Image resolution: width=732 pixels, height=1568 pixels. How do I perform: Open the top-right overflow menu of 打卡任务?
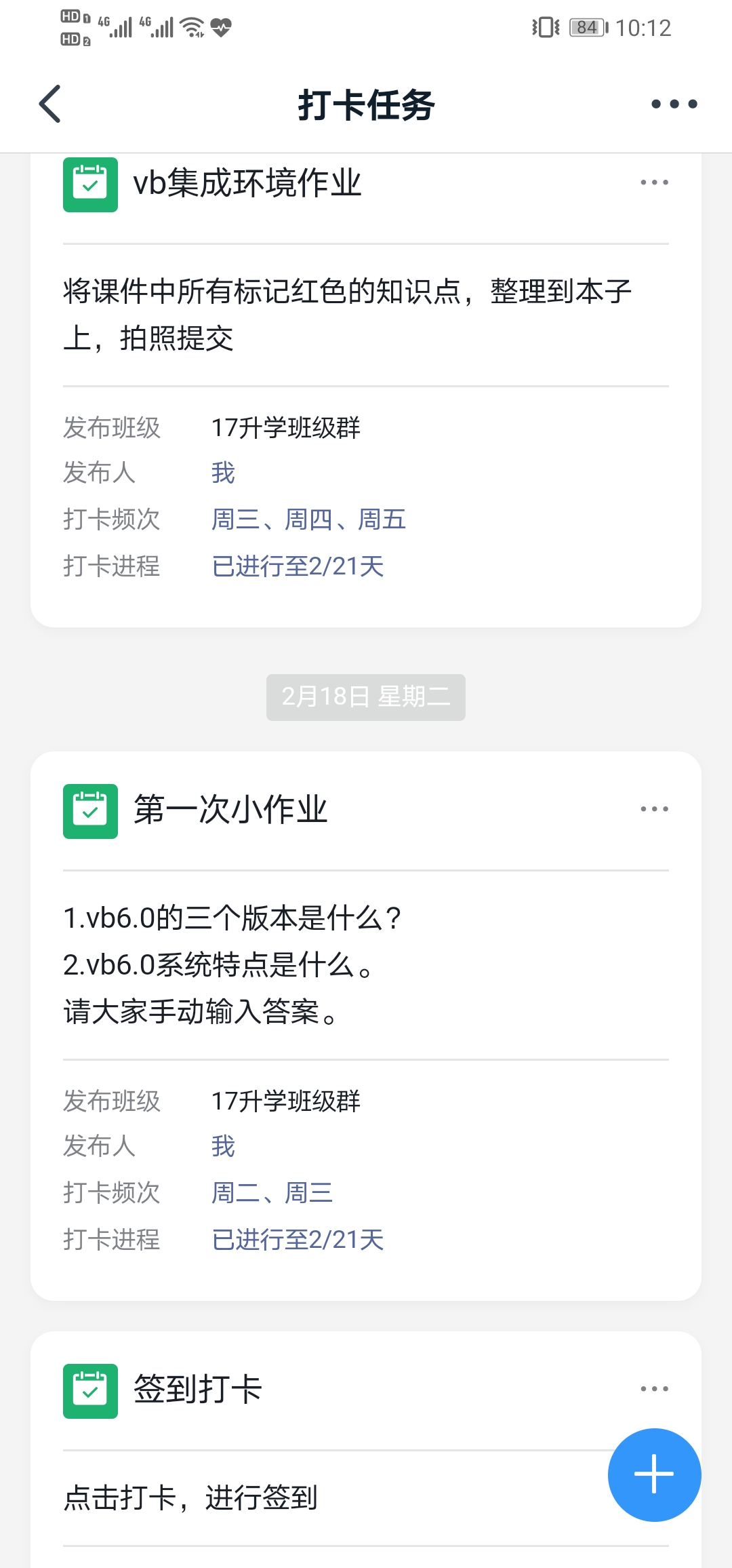[674, 104]
